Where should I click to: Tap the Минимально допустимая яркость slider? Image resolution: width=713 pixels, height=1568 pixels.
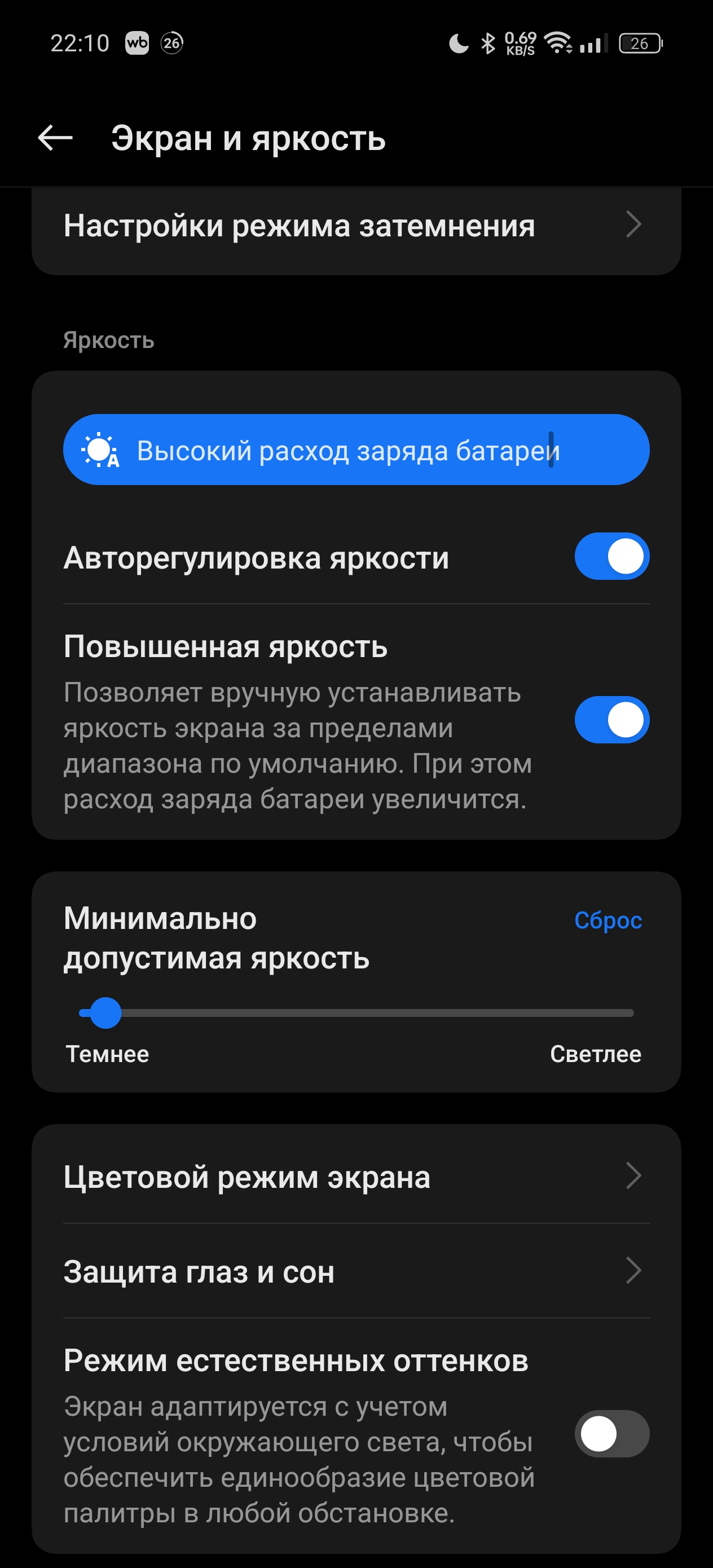pos(355,1013)
